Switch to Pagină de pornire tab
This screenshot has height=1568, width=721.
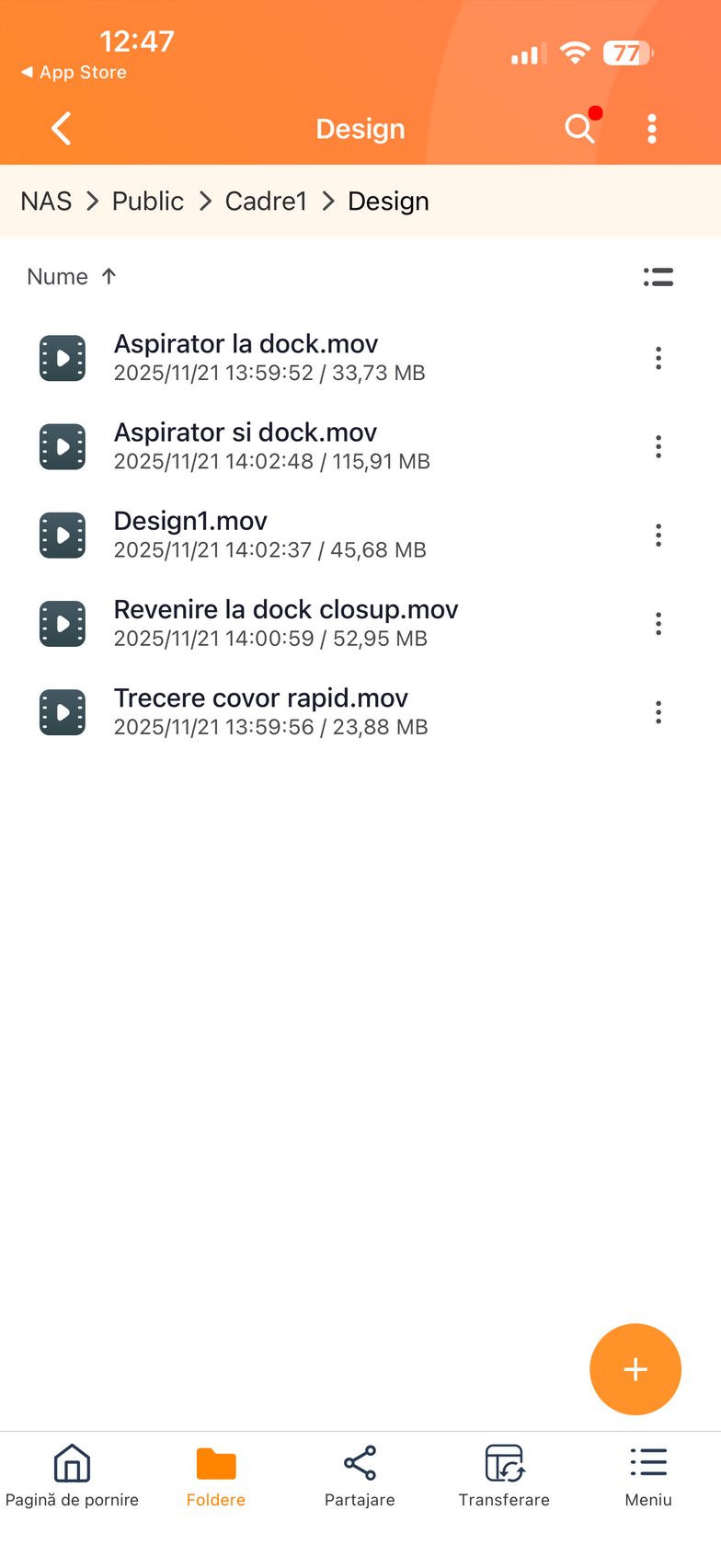(x=72, y=1475)
